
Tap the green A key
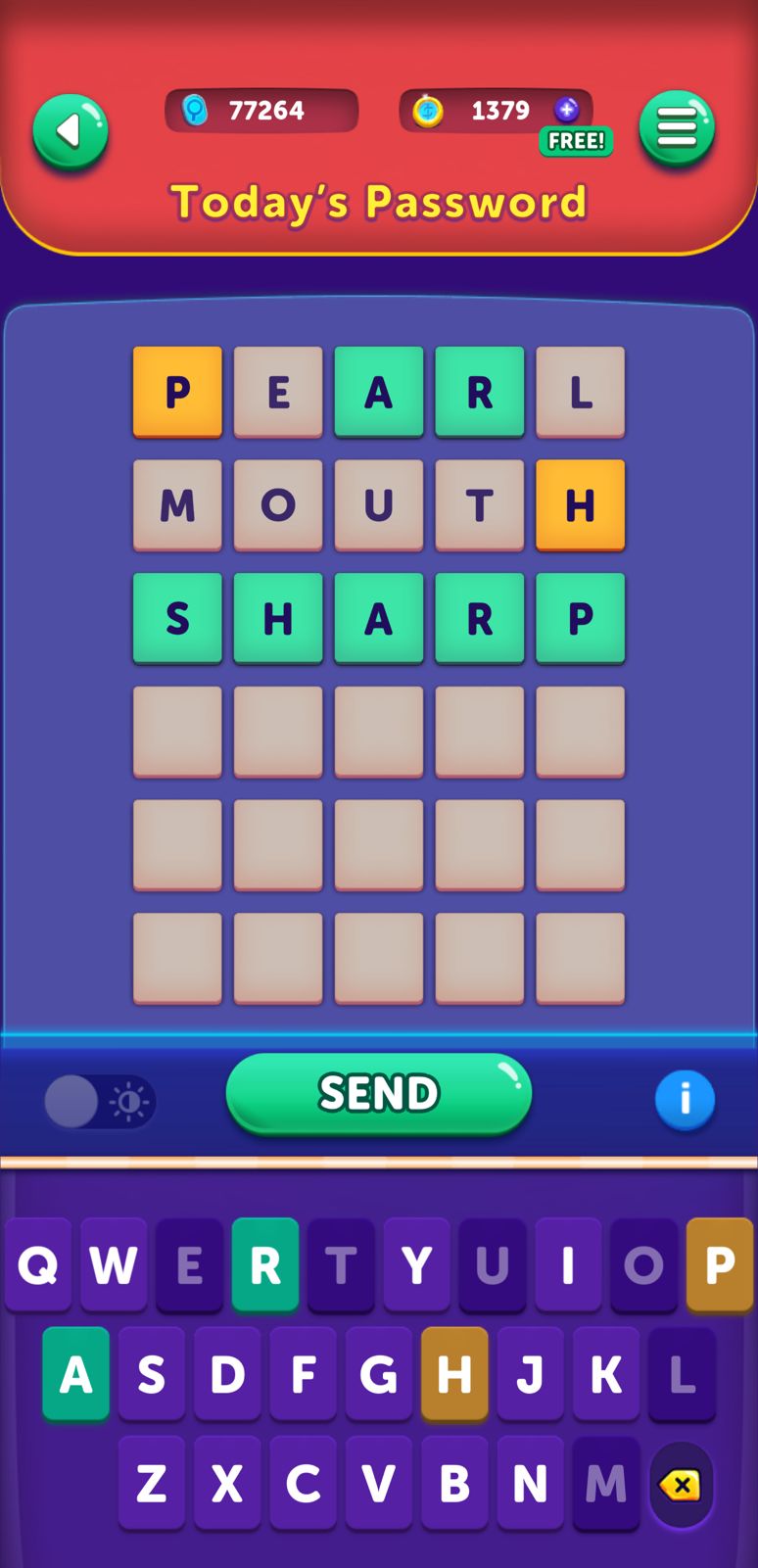[x=75, y=1374]
